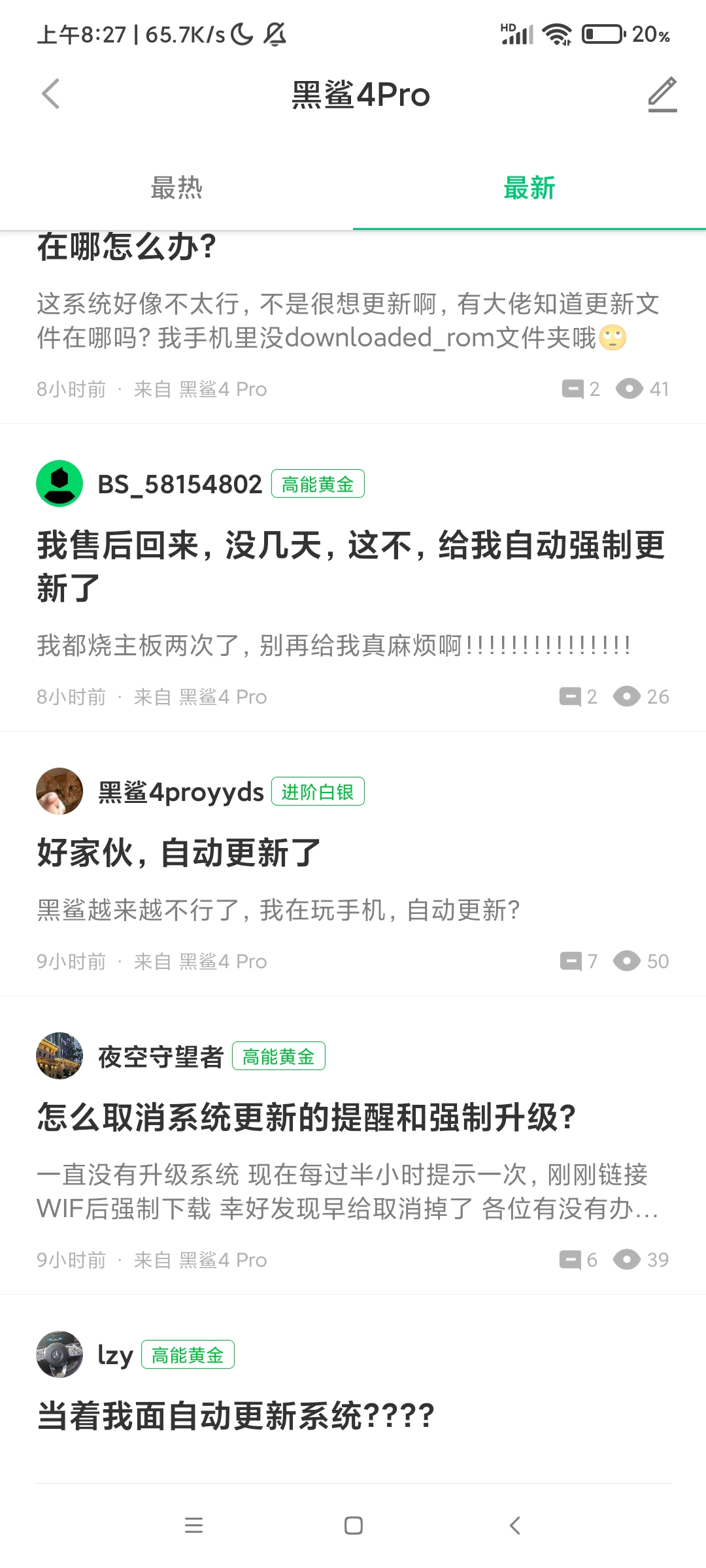The width and height of the screenshot is (706, 1568).
Task: Open 黑鲨4proyyds user avatar
Action: pyautogui.click(x=59, y=791)
